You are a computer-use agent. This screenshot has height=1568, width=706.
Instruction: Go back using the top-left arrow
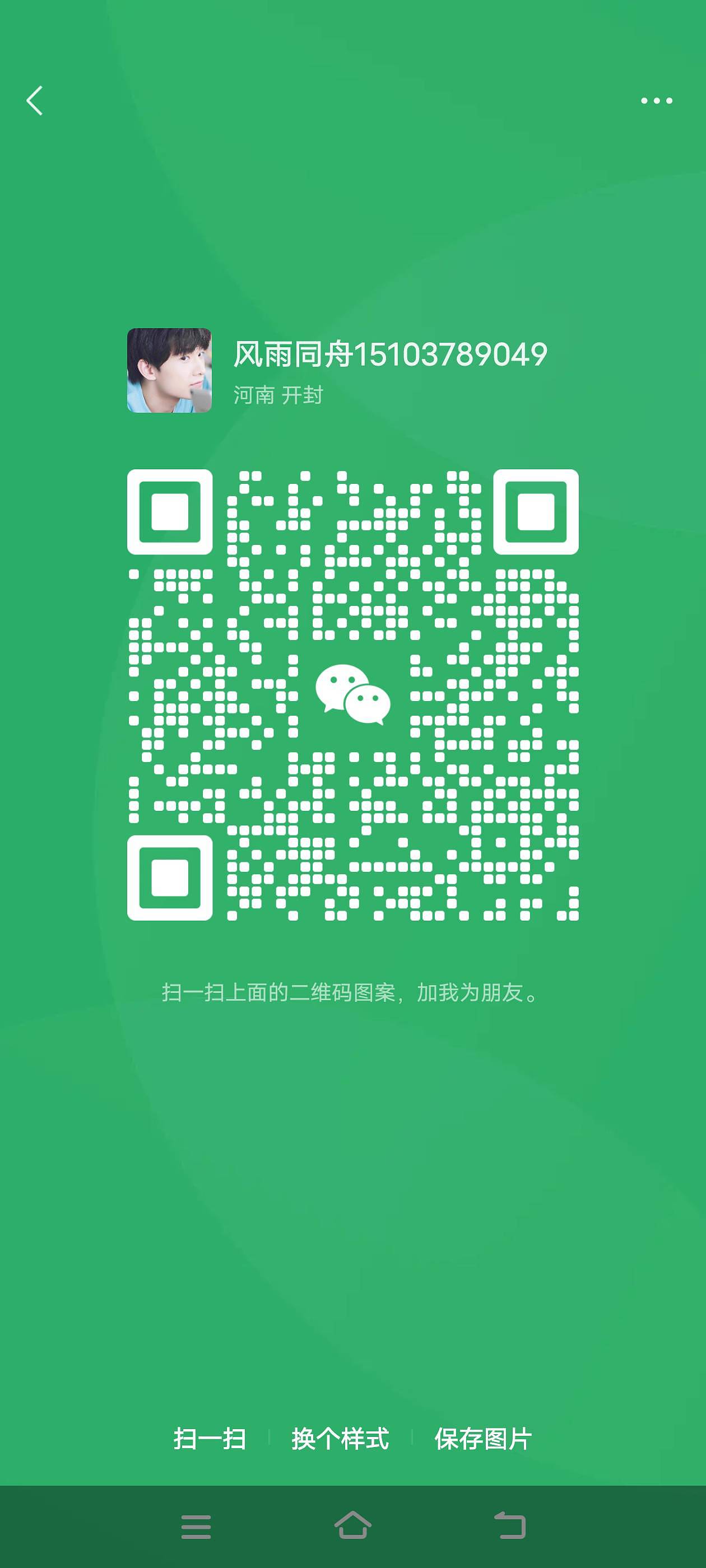click(x=35, y=100)
